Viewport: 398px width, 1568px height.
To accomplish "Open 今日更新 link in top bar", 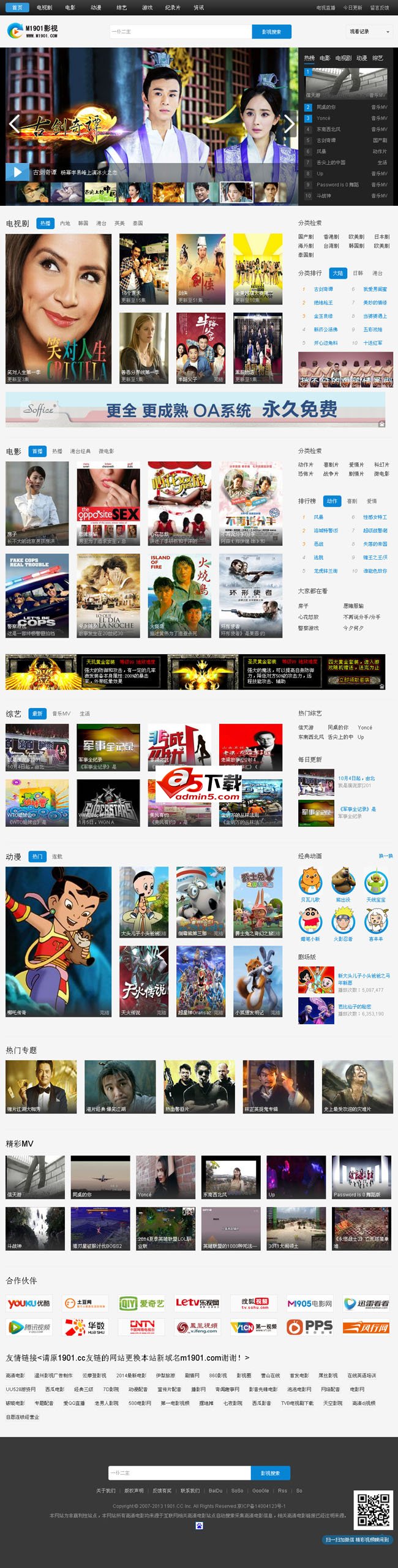I will 353,7.
